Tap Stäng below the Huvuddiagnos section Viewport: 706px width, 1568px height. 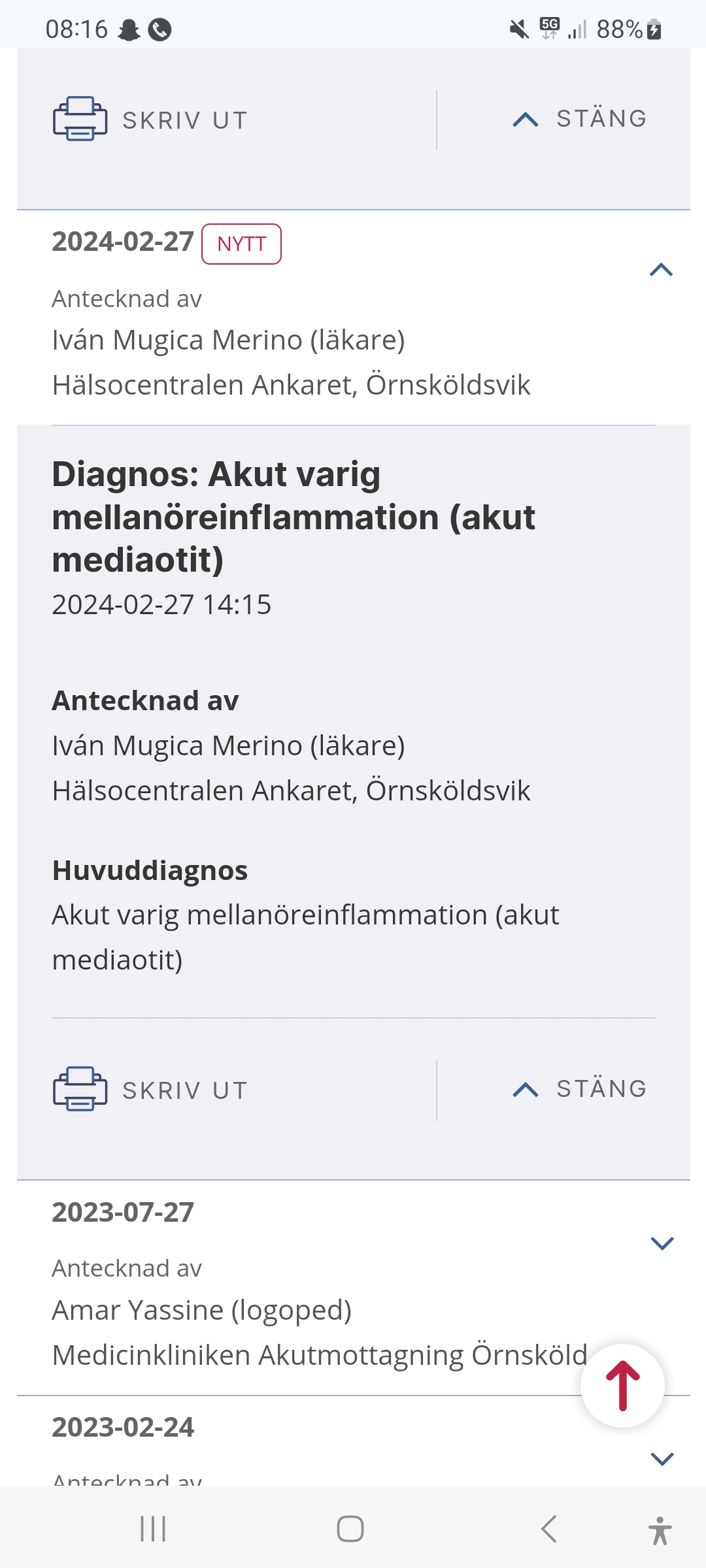(580, 1089)
